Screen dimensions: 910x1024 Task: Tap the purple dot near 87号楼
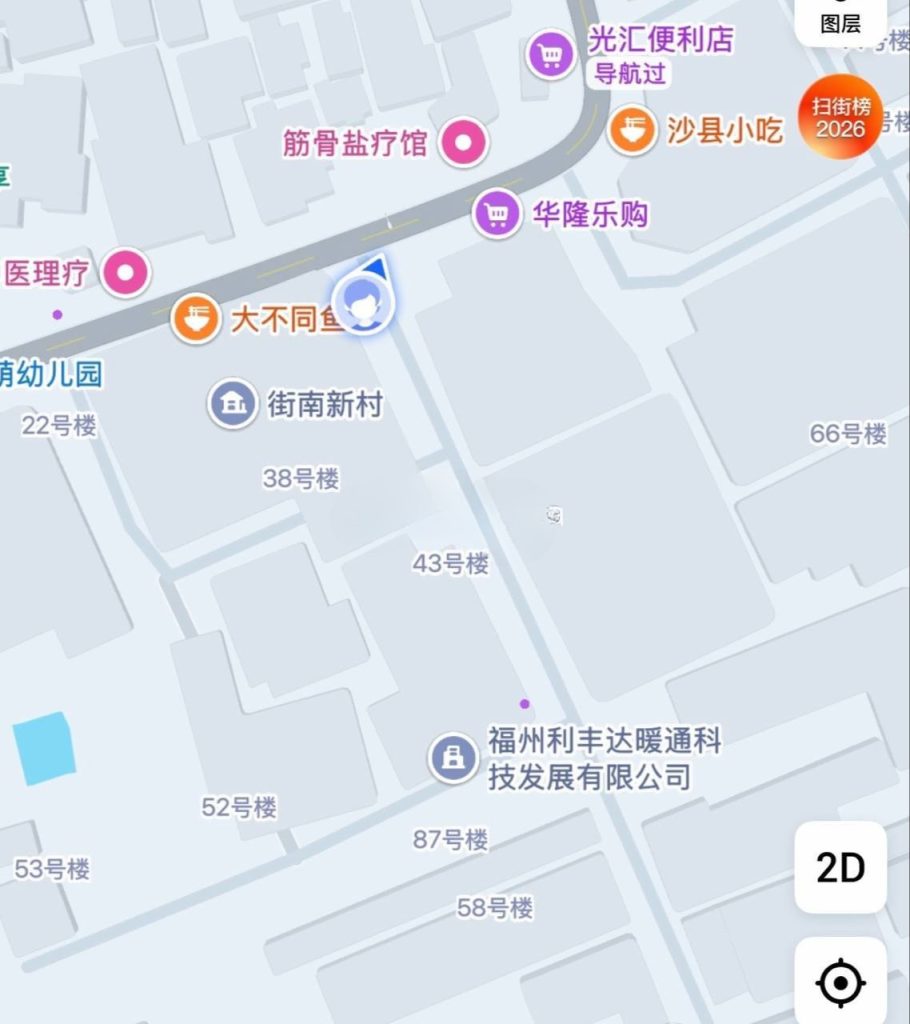click(x=524, y=704)
